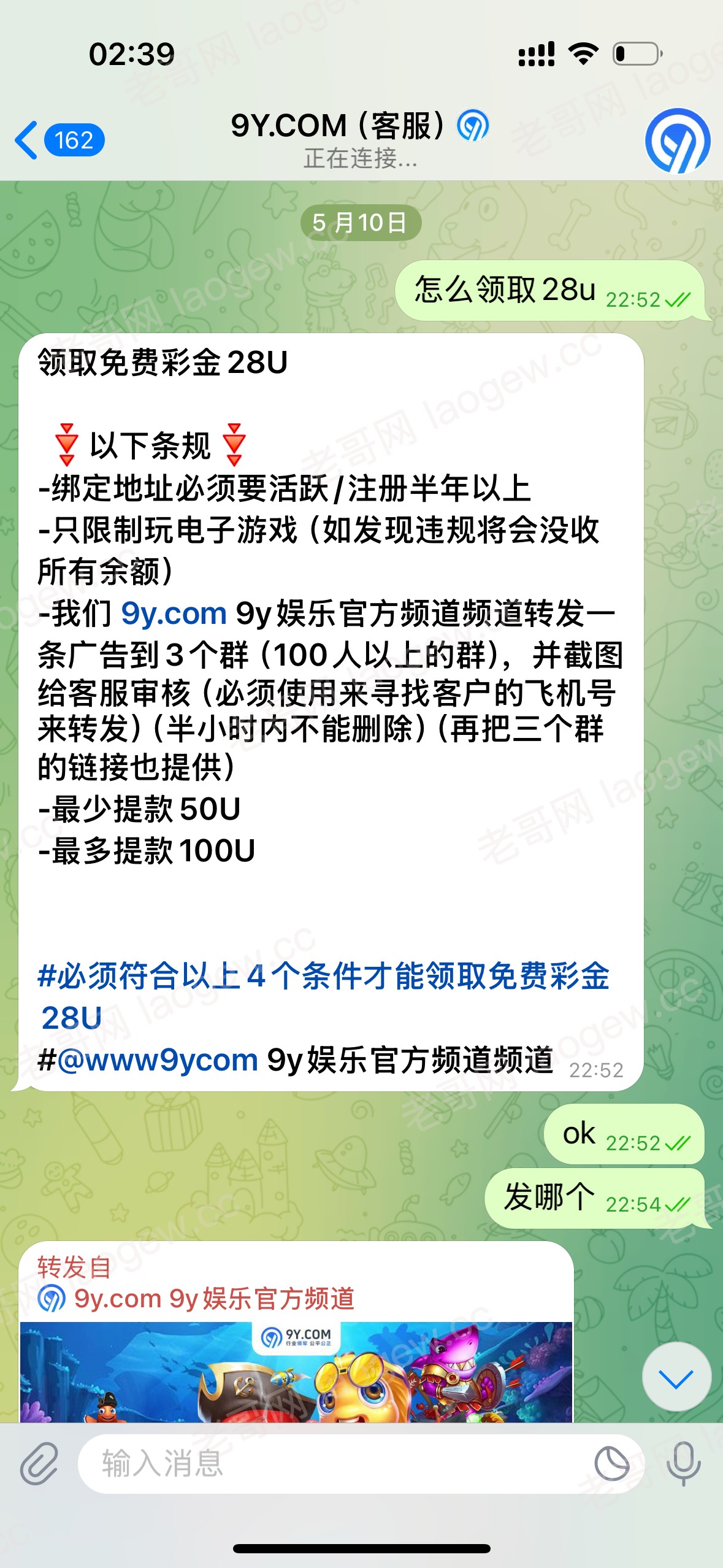Open the @www9ycom channel mention
The width and height of the screenshot is (723, 1568).
(156, 1060)
